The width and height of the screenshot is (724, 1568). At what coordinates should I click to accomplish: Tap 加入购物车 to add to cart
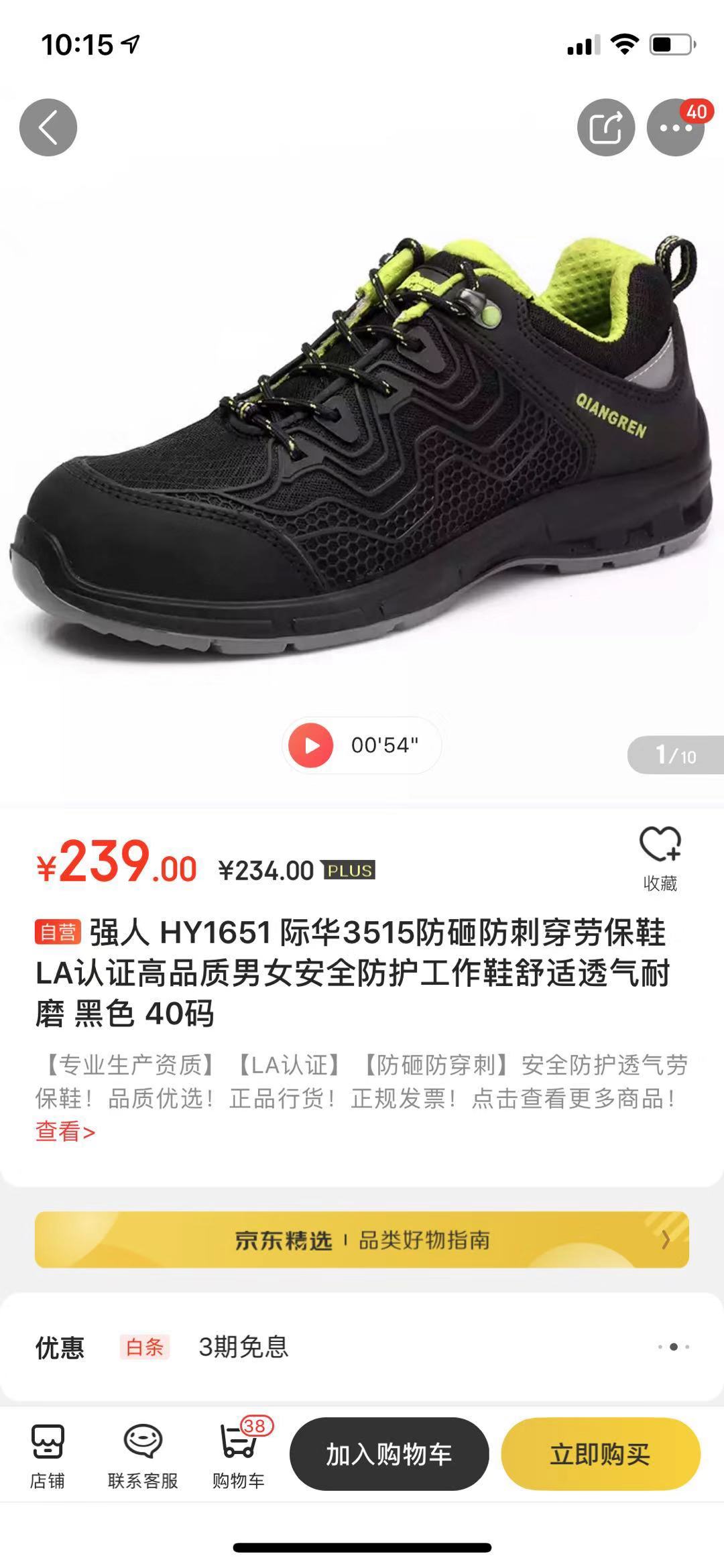point(389,1454)
